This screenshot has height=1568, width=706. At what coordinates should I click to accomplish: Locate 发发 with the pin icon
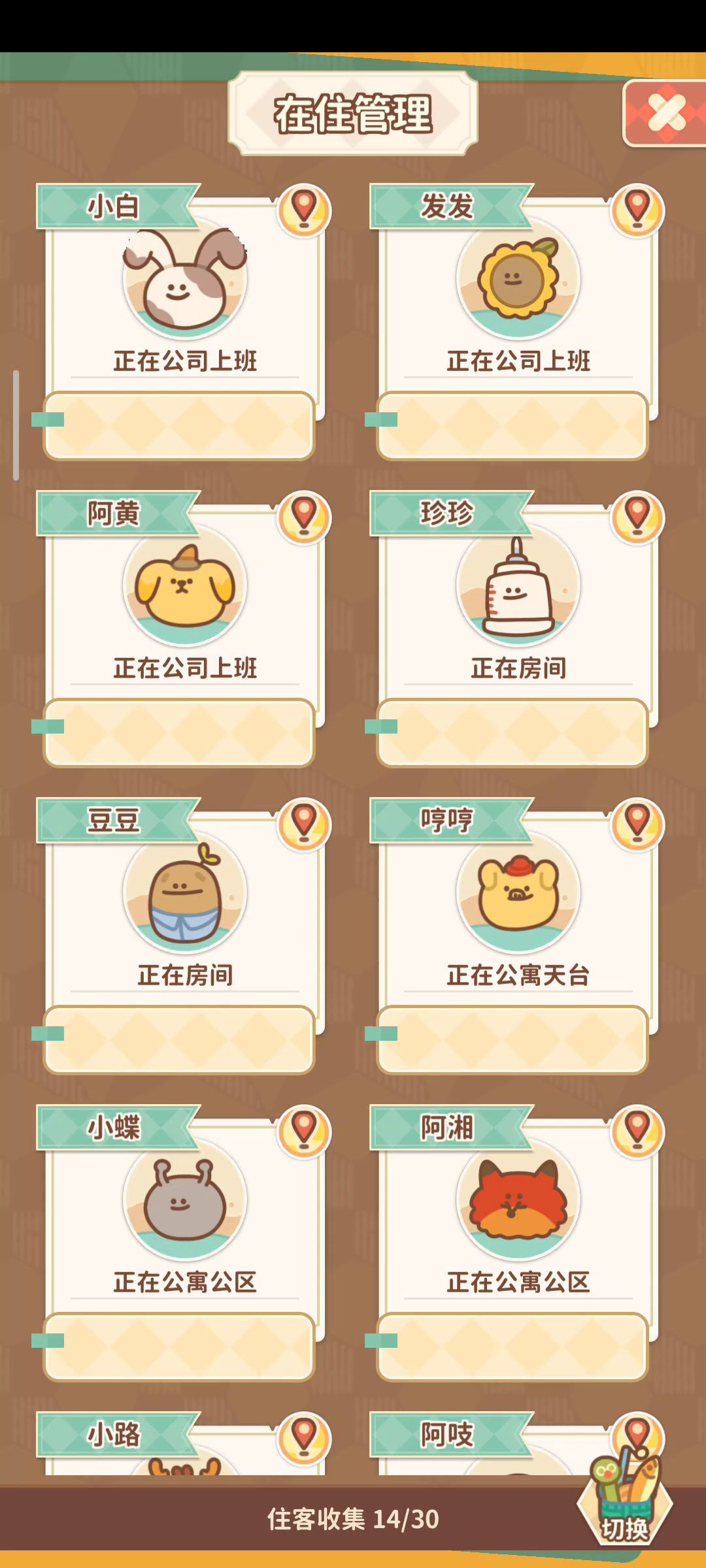[x=637, y=210]
